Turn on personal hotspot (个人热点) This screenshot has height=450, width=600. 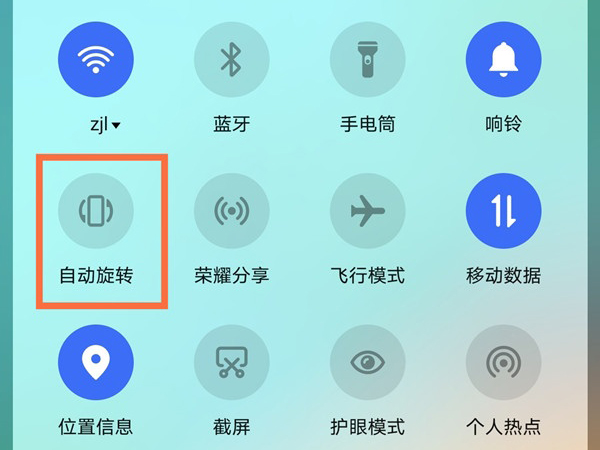[503, 363]
